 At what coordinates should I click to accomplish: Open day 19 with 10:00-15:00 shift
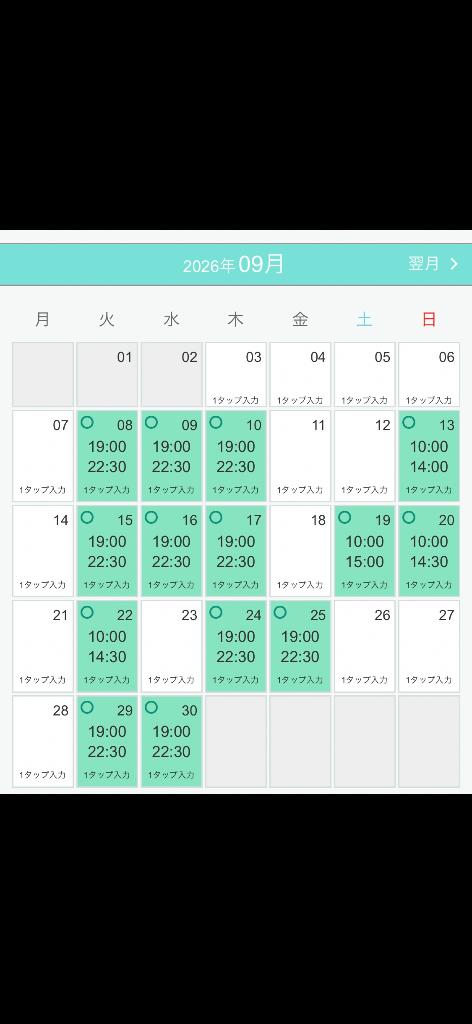pos(365,551)
